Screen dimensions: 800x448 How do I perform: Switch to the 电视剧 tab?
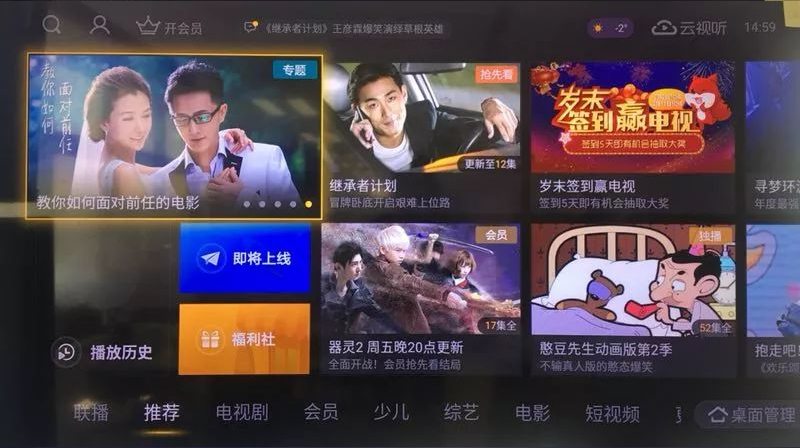coord(242,412)
